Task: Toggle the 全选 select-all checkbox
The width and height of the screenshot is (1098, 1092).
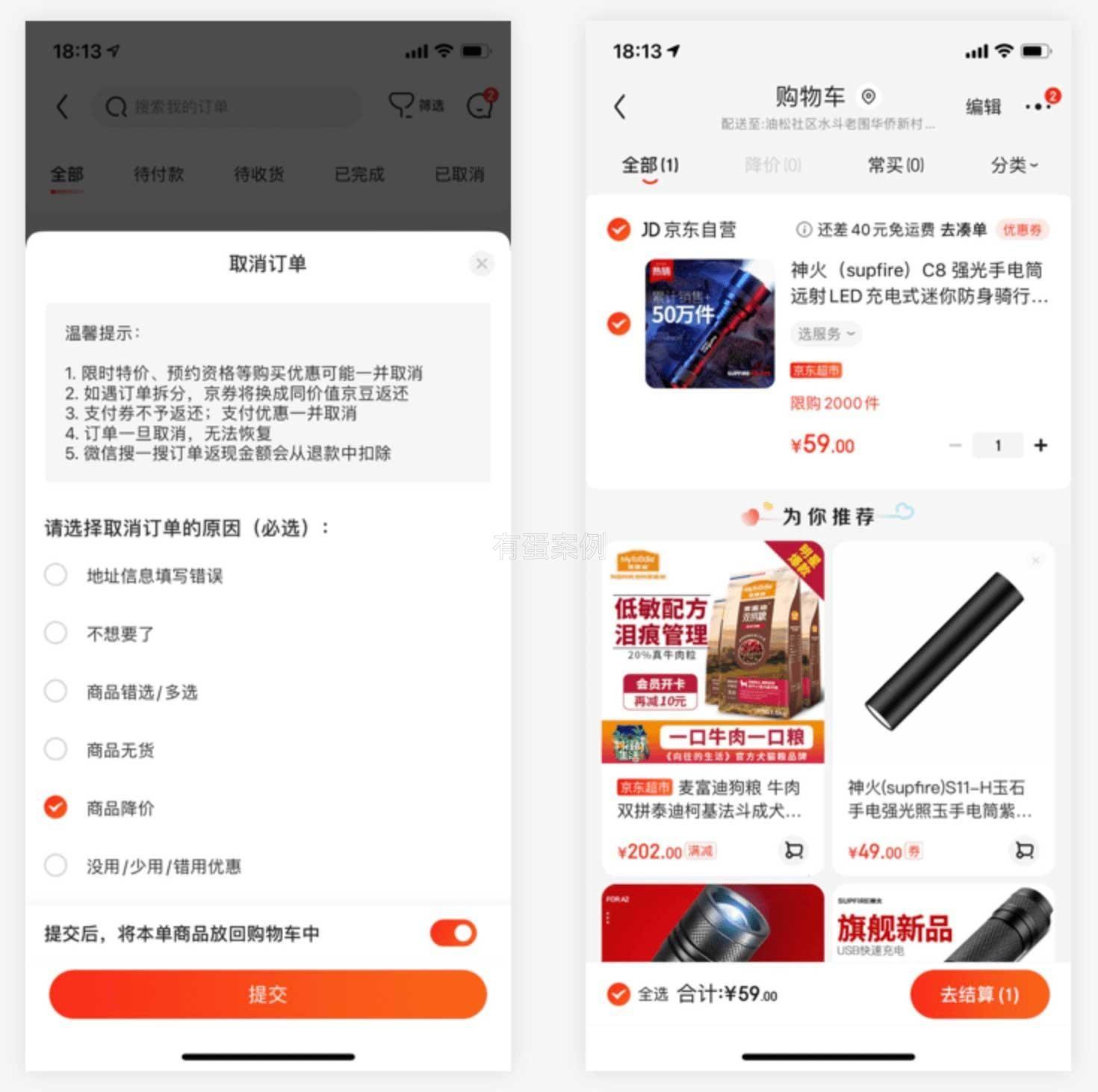Action: pyautogui.click(x=618, y=994)
